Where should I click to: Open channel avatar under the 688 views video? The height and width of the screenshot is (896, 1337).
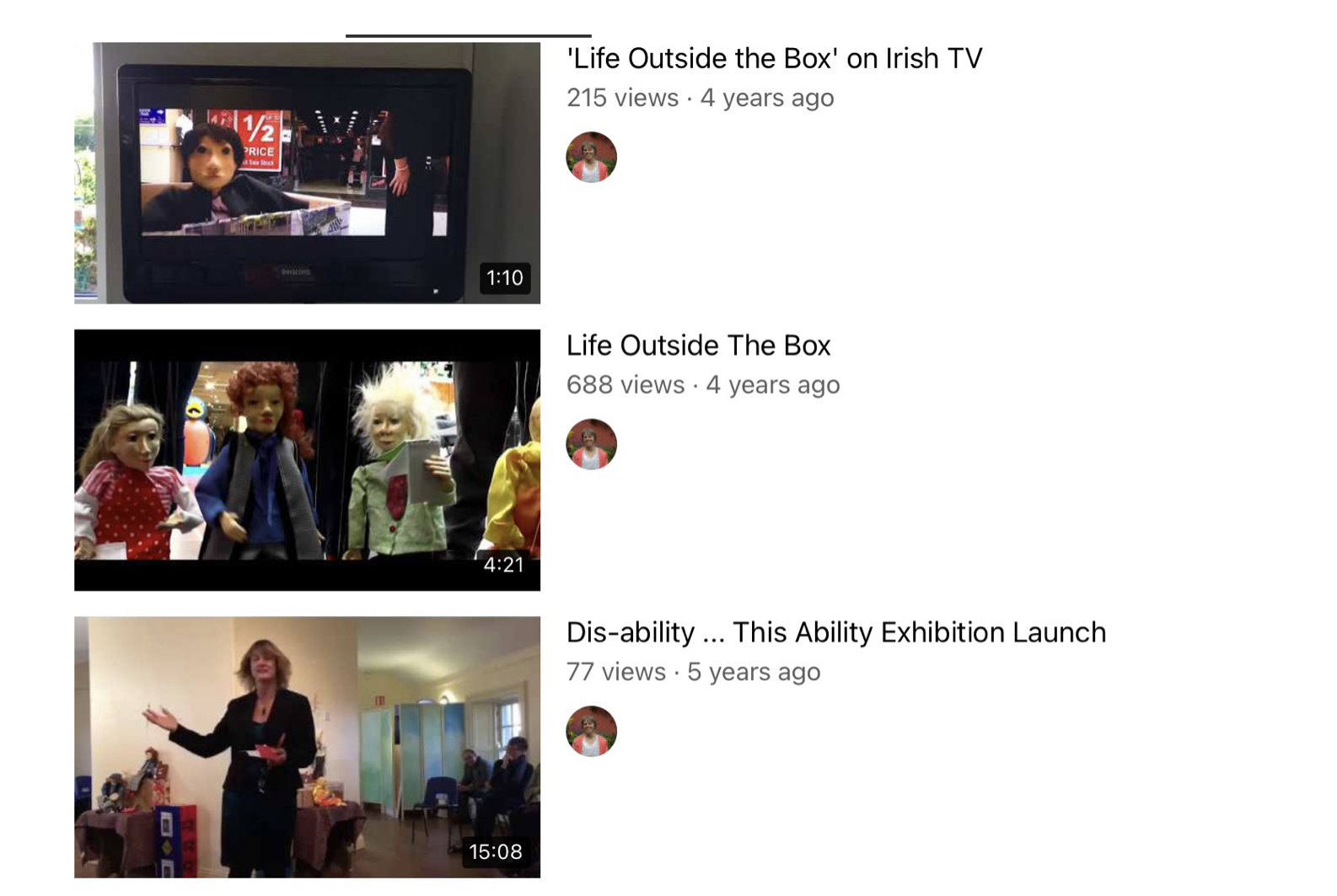pyautogui.click(x=591, y=444)
